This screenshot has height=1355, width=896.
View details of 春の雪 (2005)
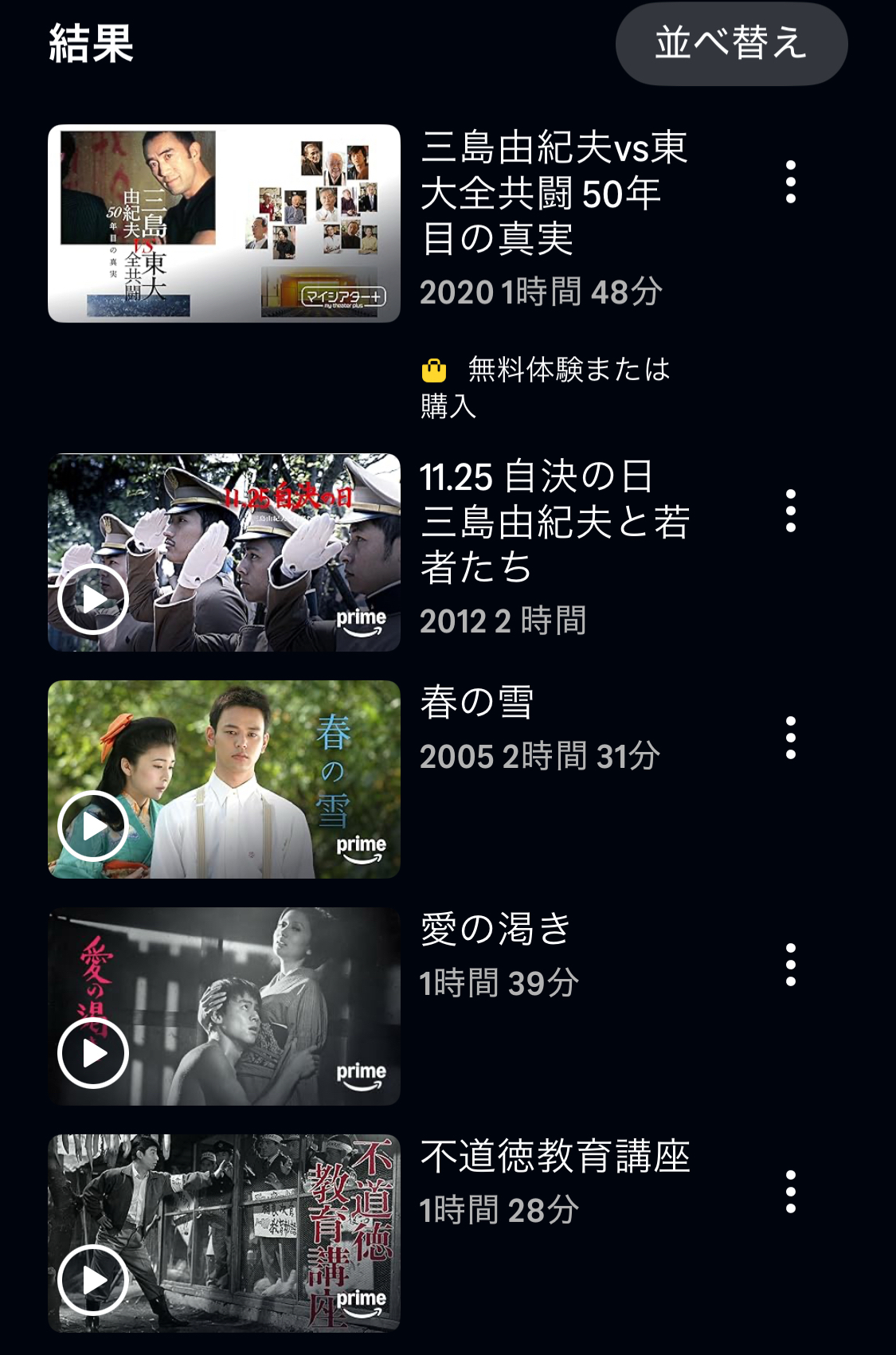click(x=478, y=703)
